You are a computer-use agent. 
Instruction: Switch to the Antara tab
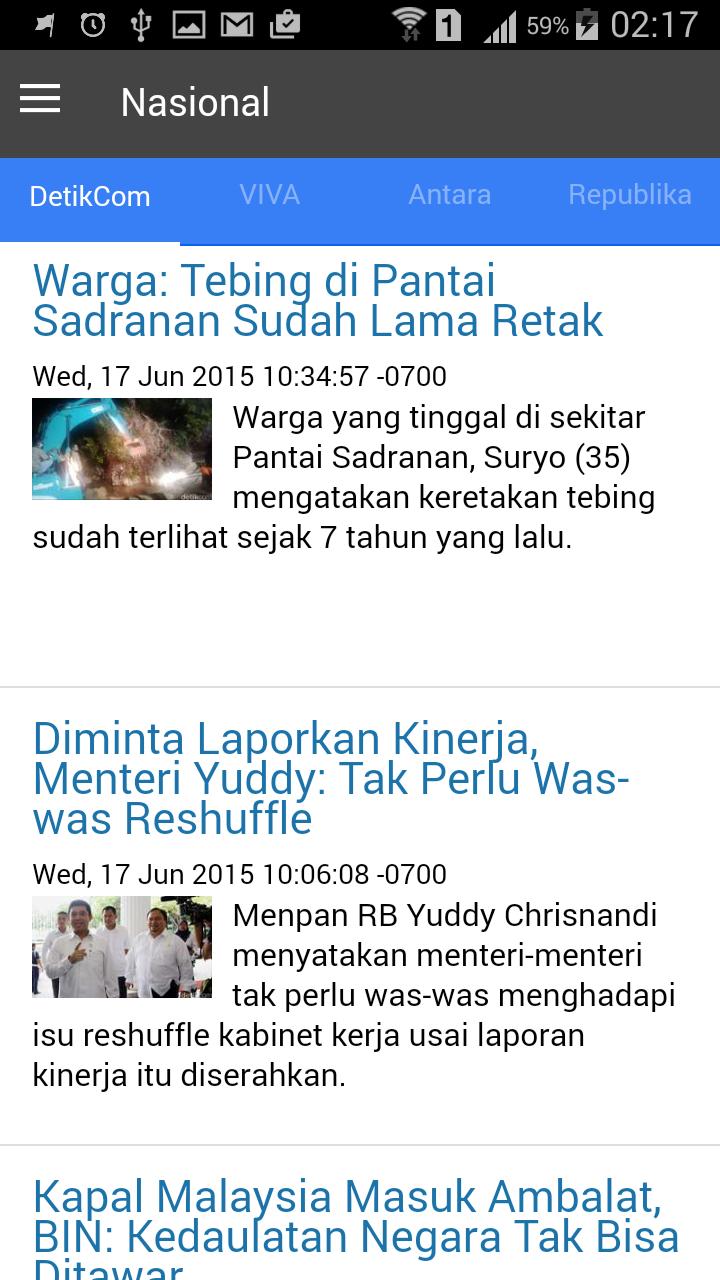[450, 195]
